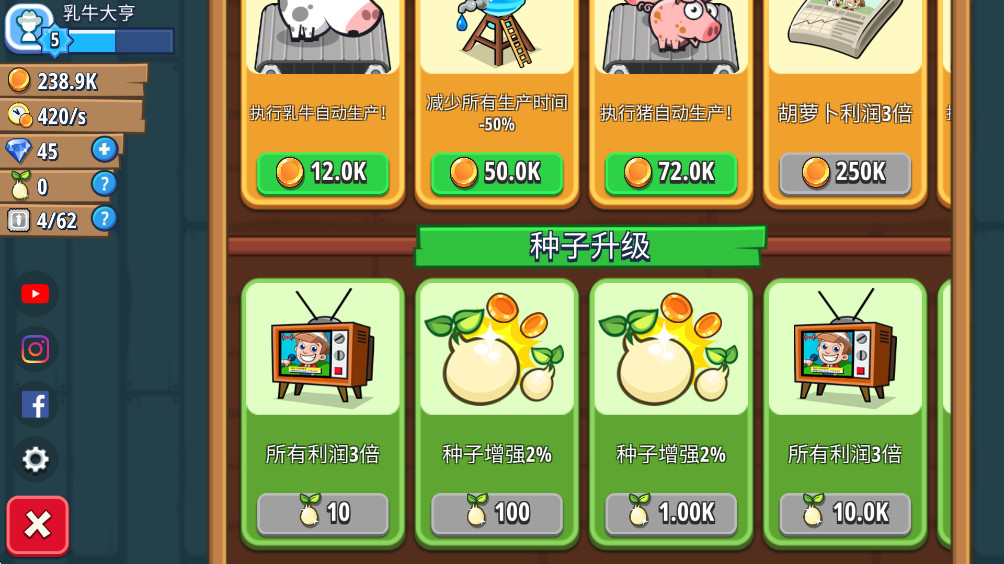Add more diamonds with the plus icon
The image size is (1004, 564).
(x=104, y=150)
